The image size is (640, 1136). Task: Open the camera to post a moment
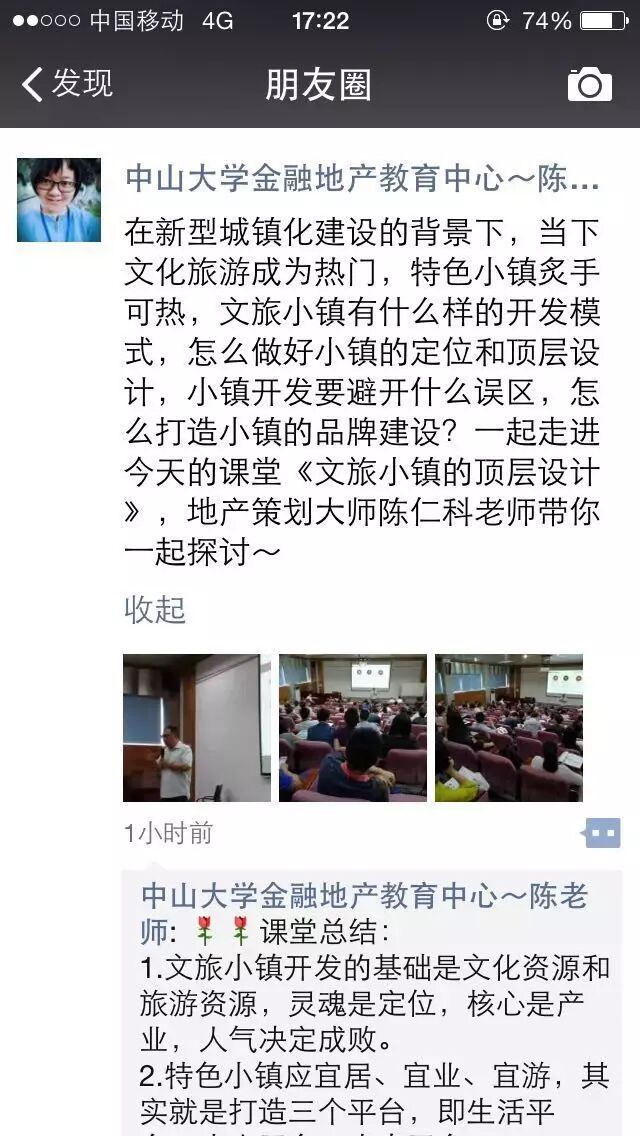pyautogui.click(x=589, y=84)
